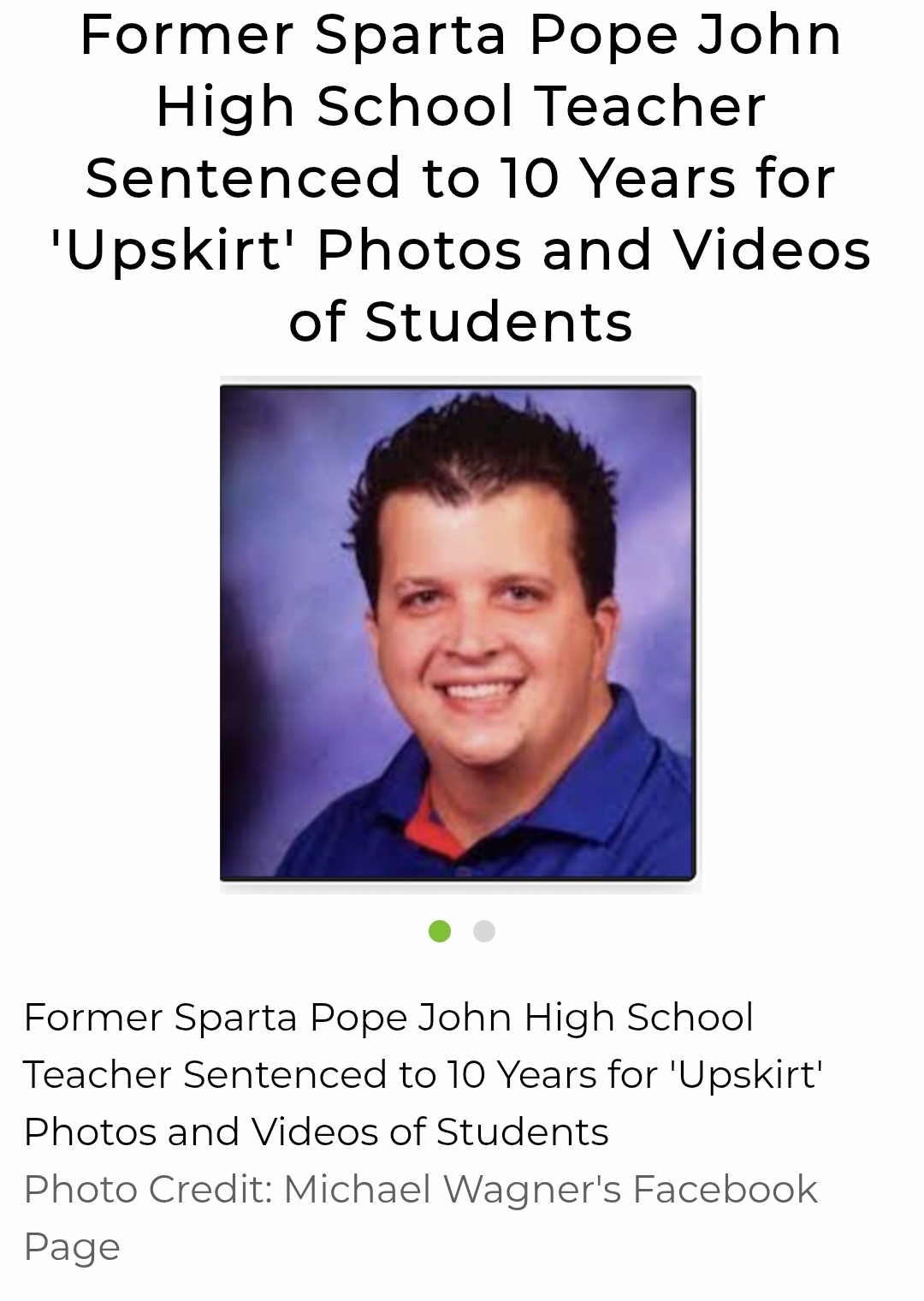
Task: Open the article's photo in the carousel
Action: (x=460, y=634)
